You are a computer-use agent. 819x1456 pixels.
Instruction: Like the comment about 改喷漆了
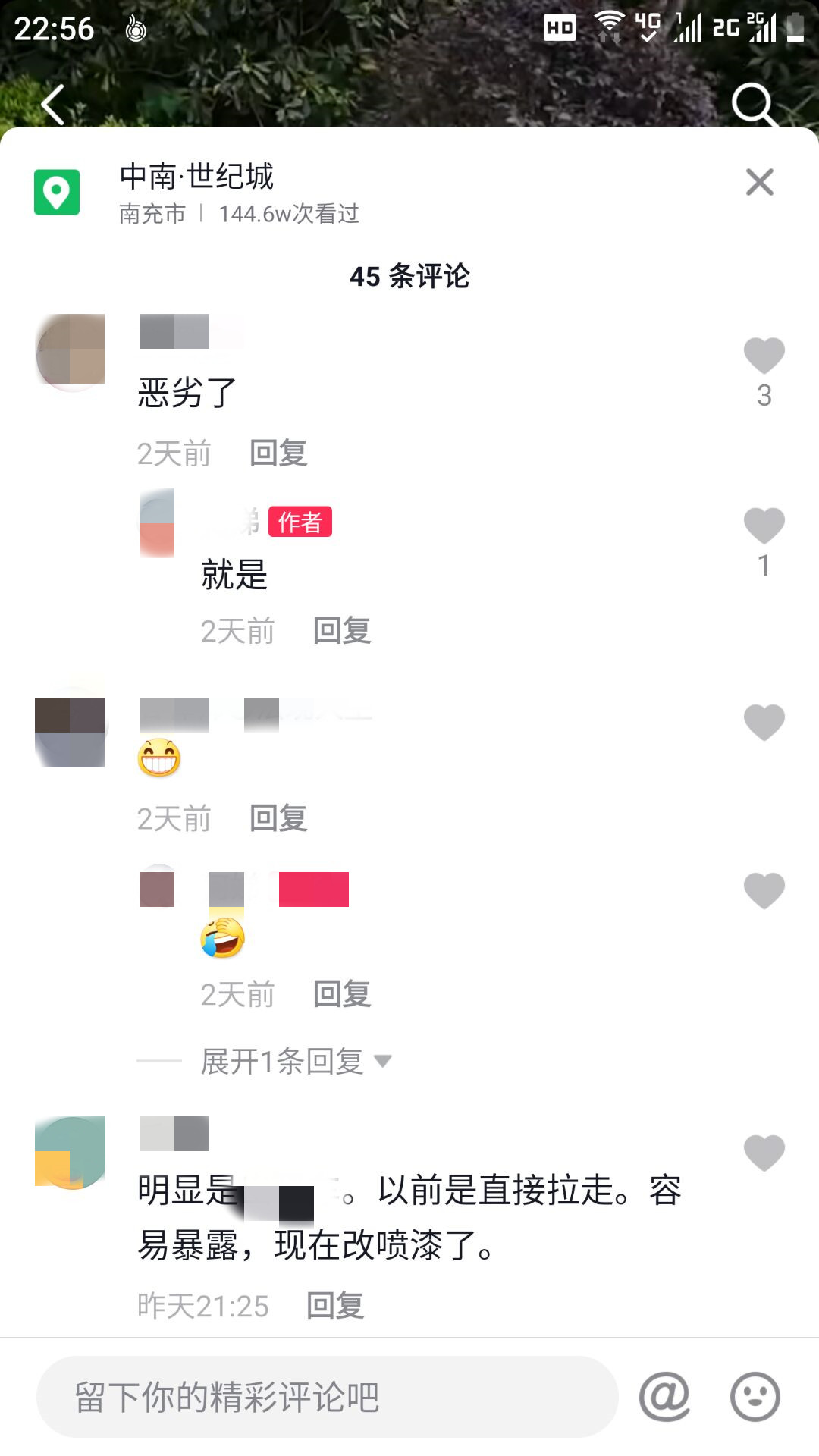[x=764, y=1153]
